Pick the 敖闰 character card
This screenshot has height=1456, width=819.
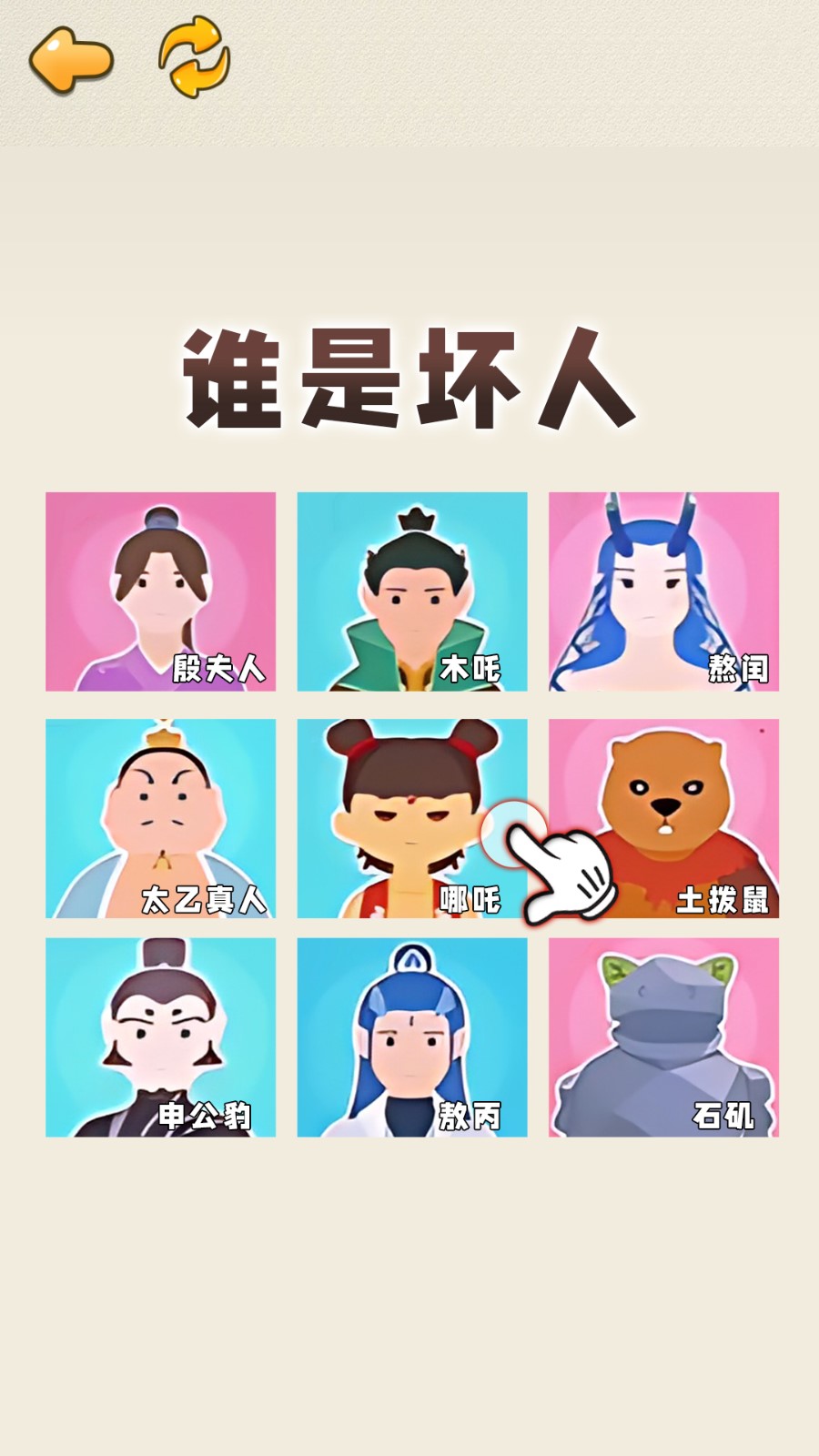(663, 591)
